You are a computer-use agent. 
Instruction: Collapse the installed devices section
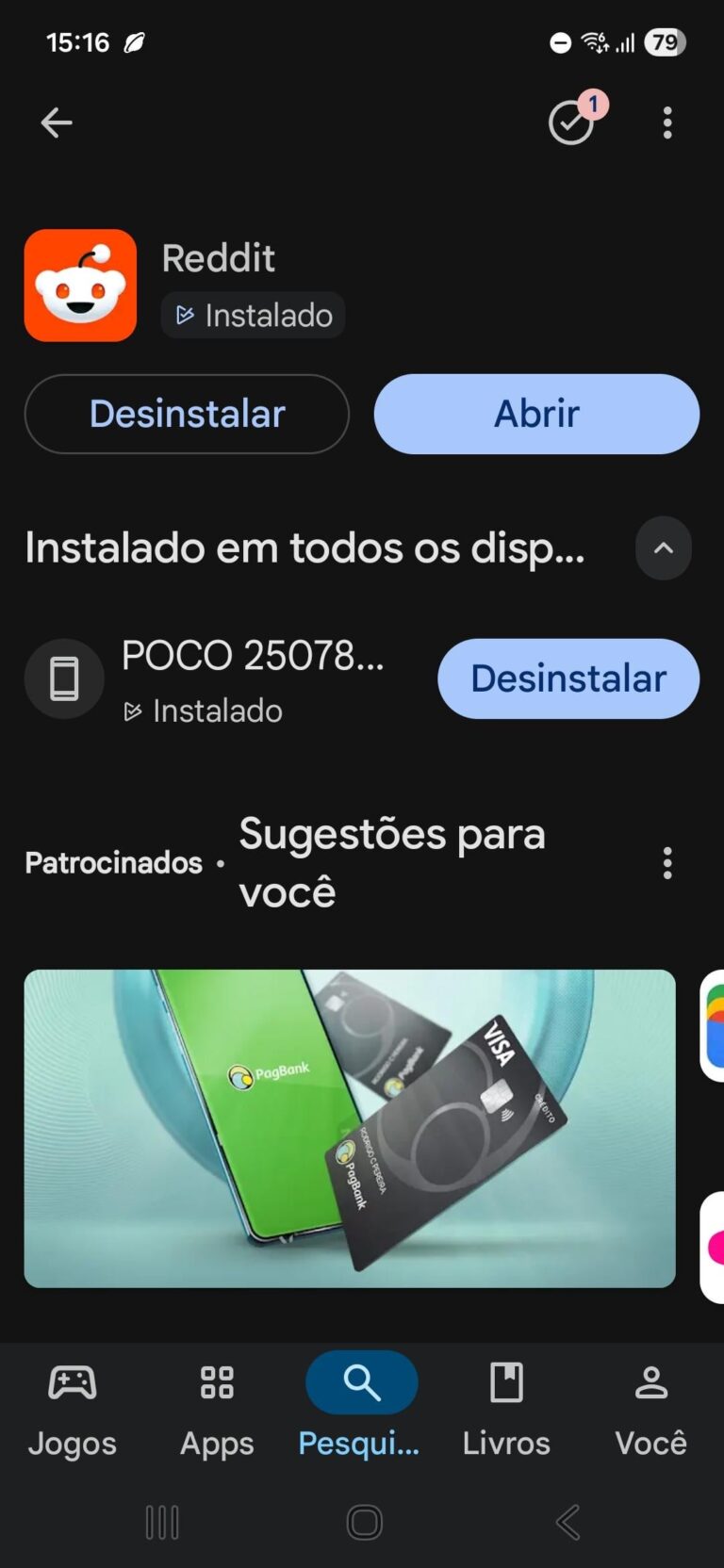pyautogui.click(x=664, y=547)
